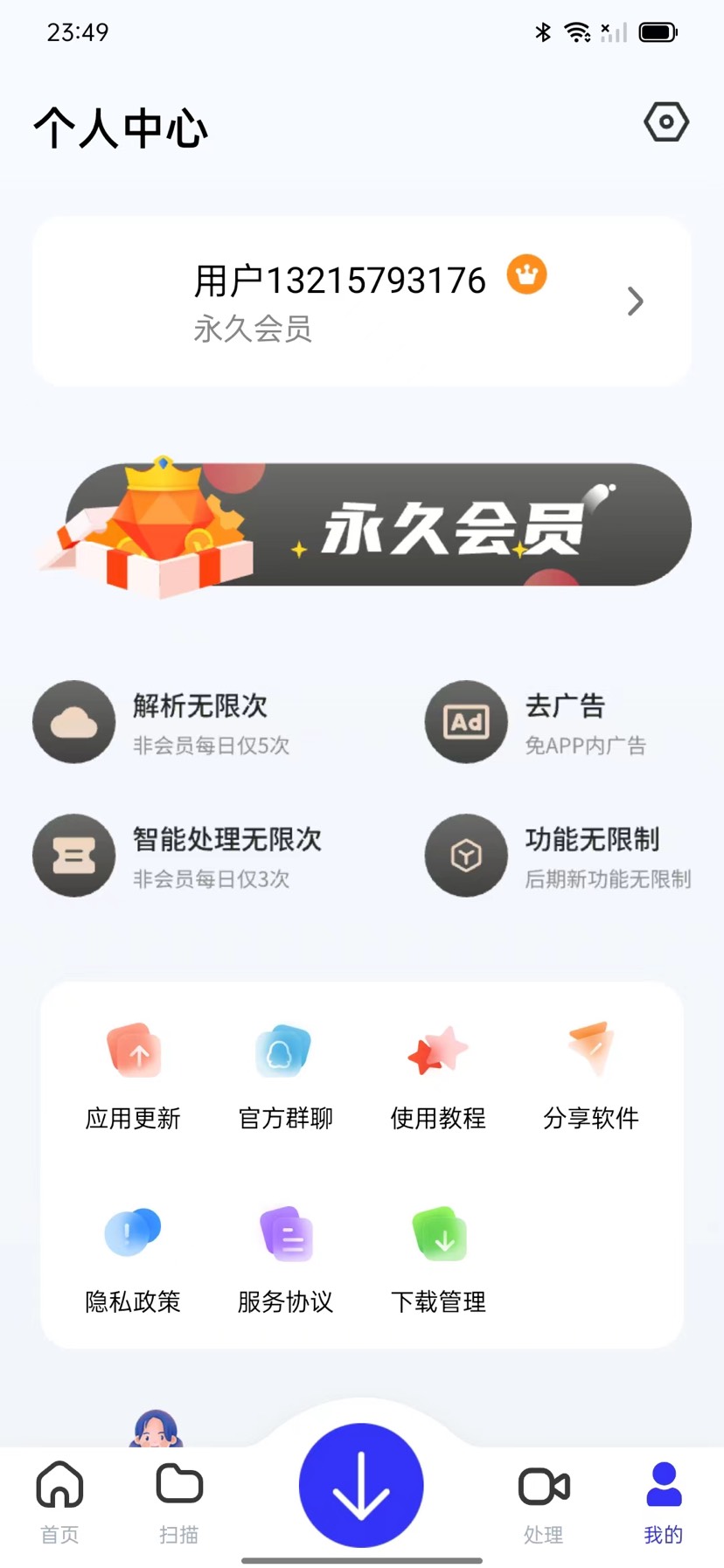Open the user 13215793176 profile card
This screenshot has height=1568, width=724.
362,301
